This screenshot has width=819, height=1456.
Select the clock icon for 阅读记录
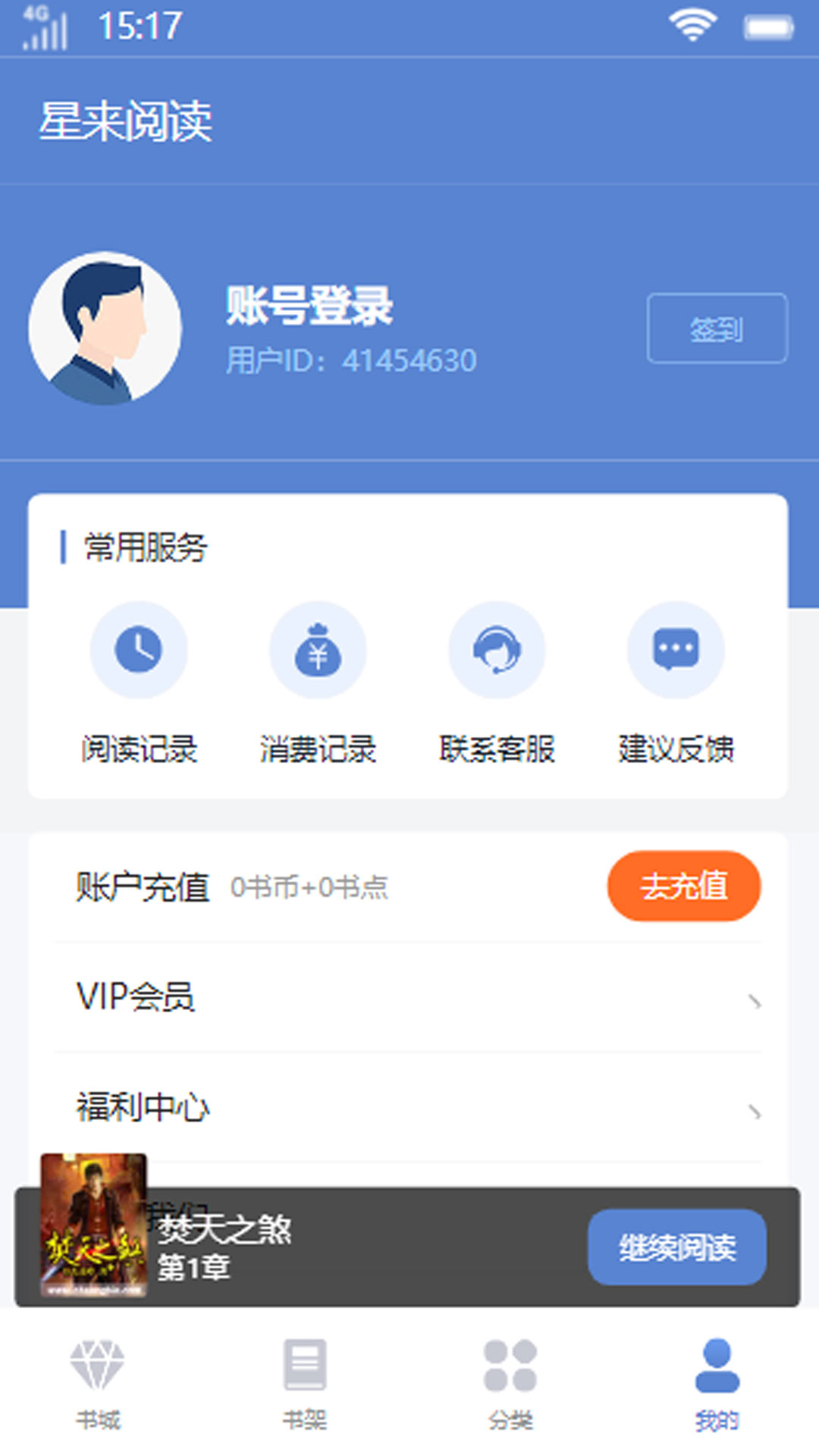coord(140,649)
